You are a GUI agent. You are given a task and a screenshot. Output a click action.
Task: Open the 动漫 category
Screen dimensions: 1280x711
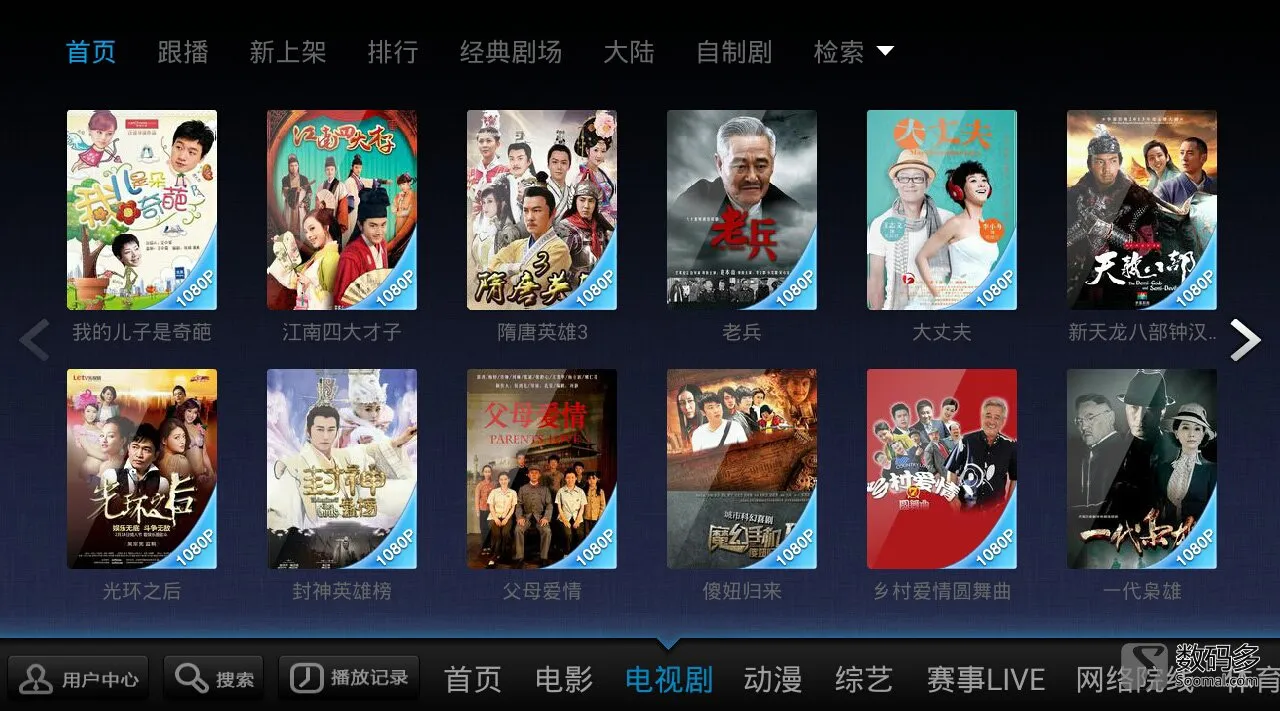point(772,680)
